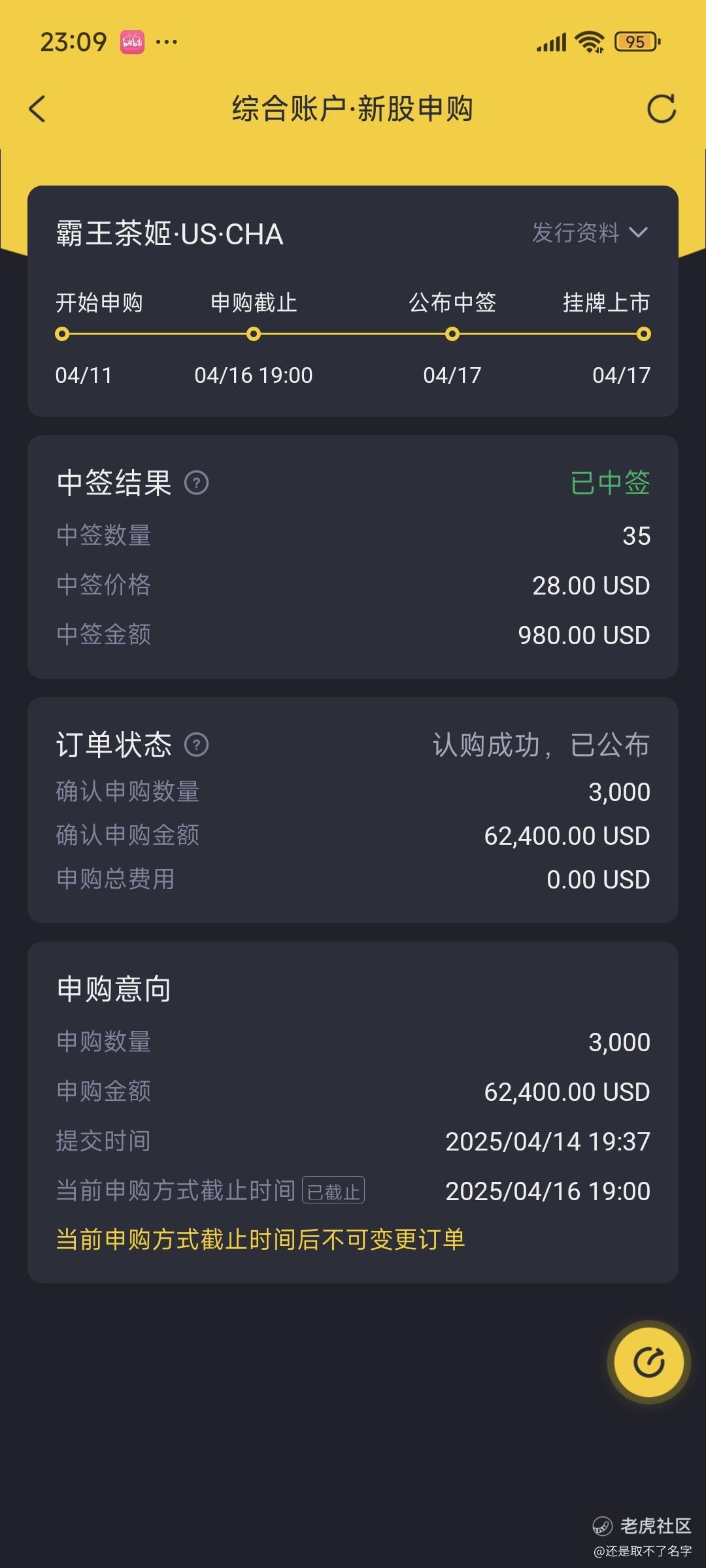This screenshot has width=706, height=1568.
Task: Open the help icon next to 订单状态
Action: [197, 744]
